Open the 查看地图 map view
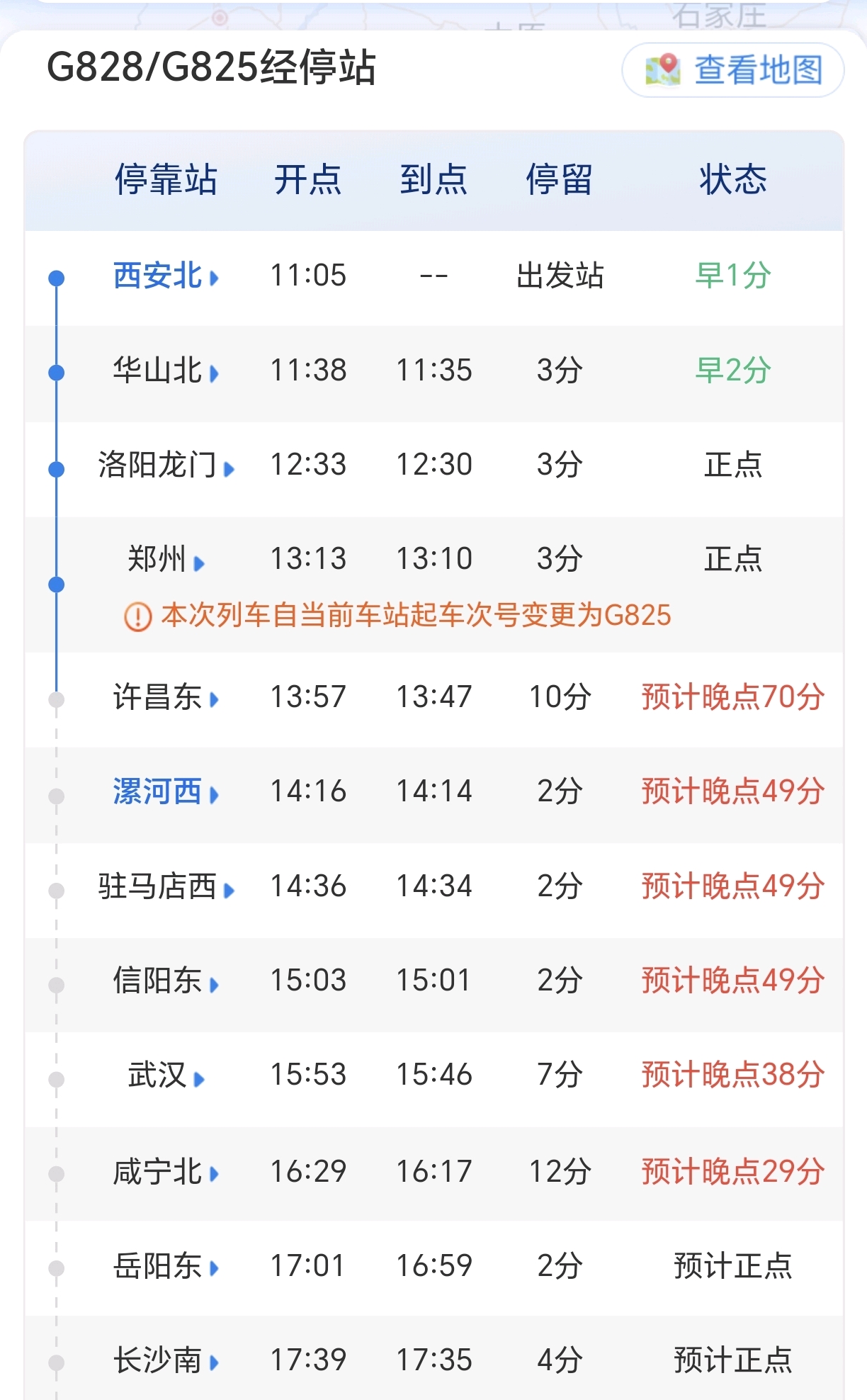This screenshot has width=867, height=1400. coord(733,70)
